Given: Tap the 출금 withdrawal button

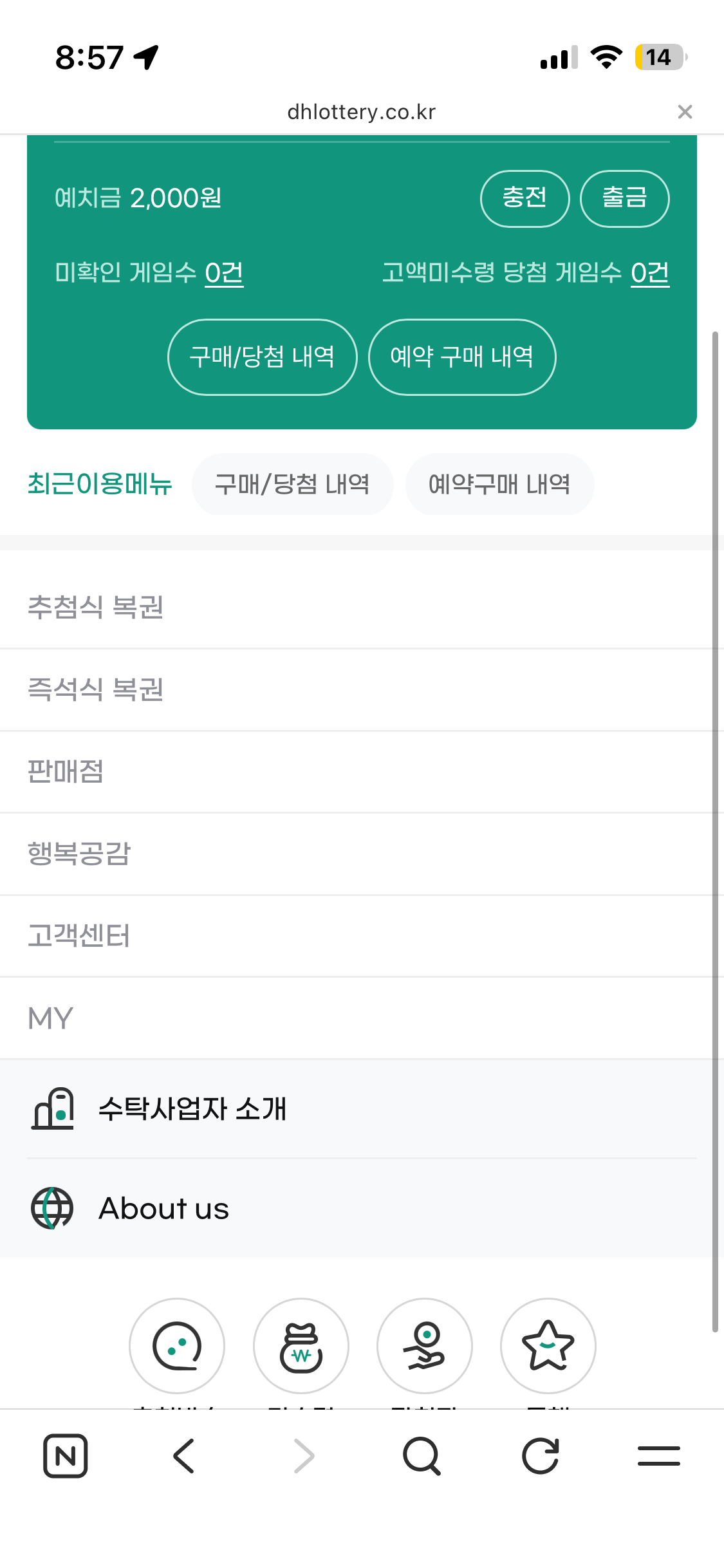Looking at the screenshot, I should tap(624, 198).
